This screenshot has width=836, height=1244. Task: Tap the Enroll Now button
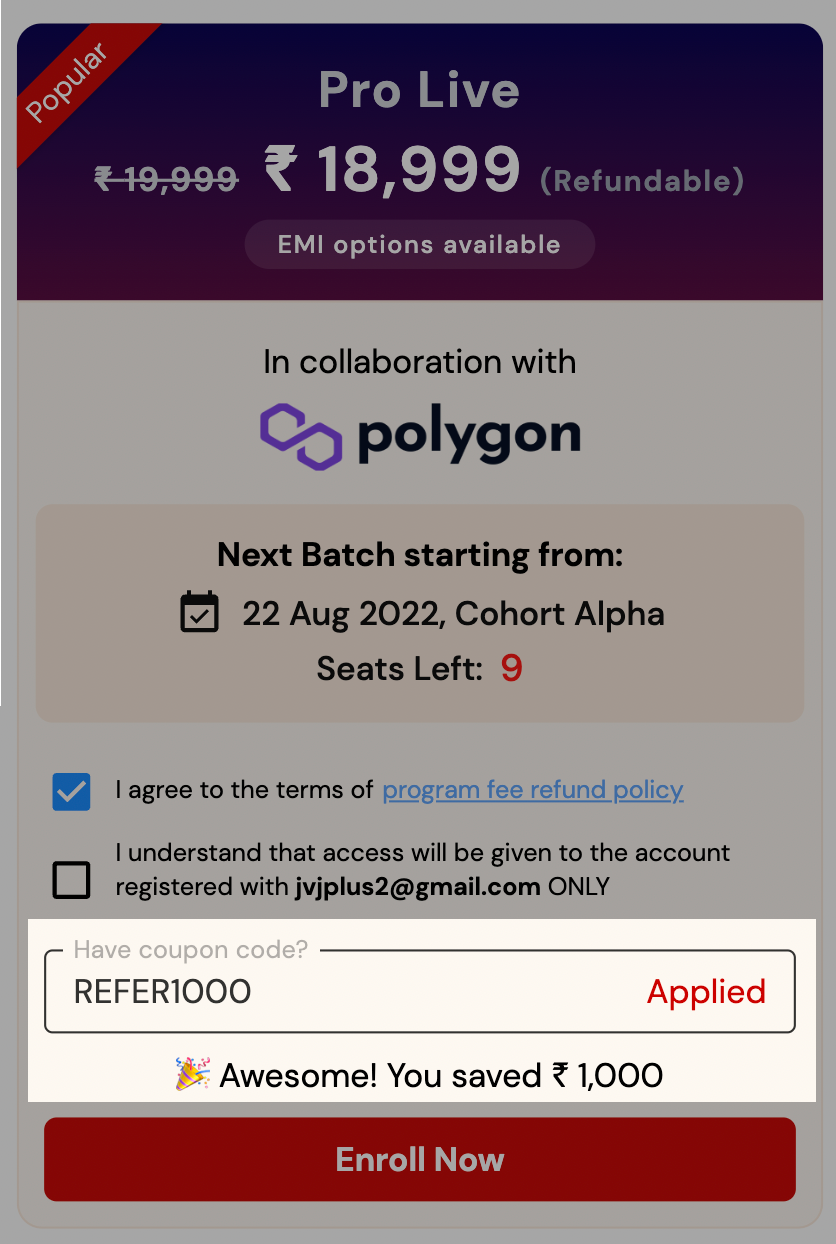pos(419,1159)
